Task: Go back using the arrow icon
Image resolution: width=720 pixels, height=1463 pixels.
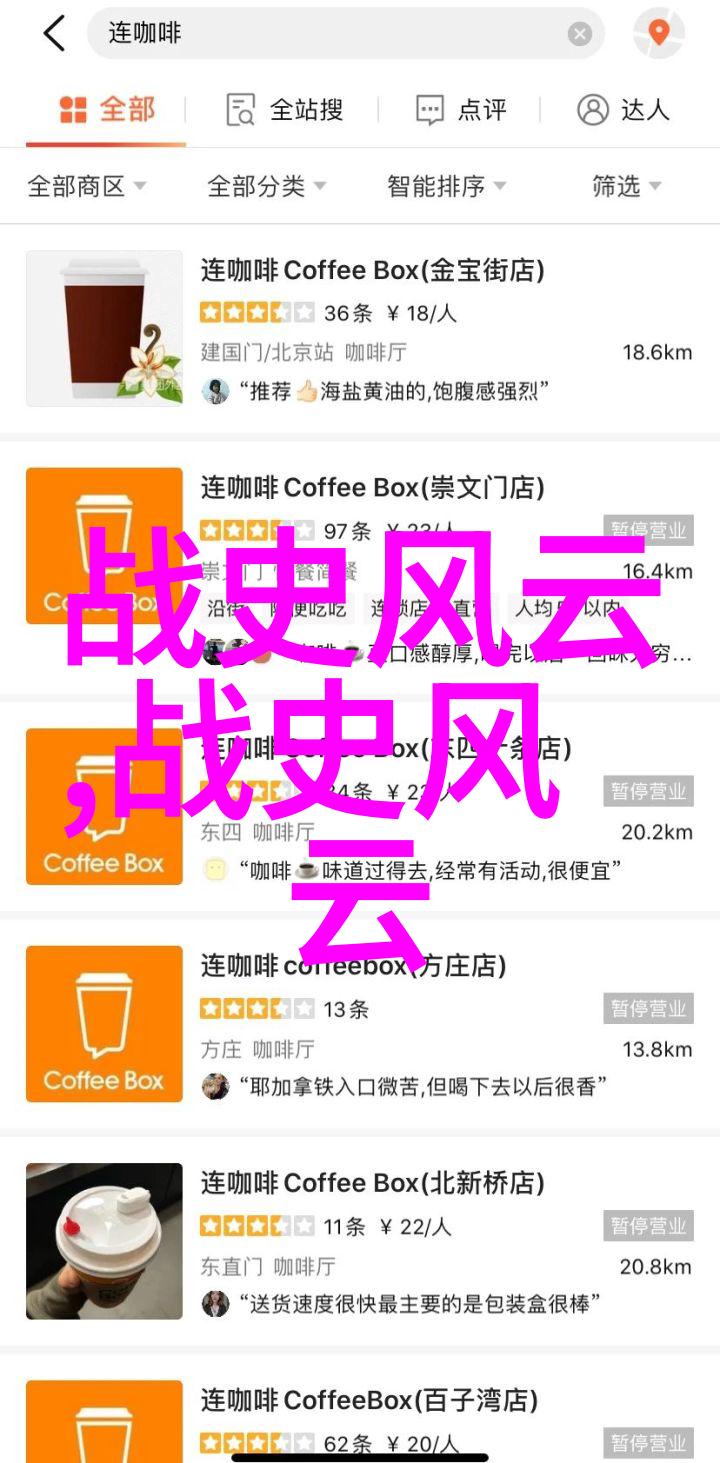Action: click(x=53, y=34)
